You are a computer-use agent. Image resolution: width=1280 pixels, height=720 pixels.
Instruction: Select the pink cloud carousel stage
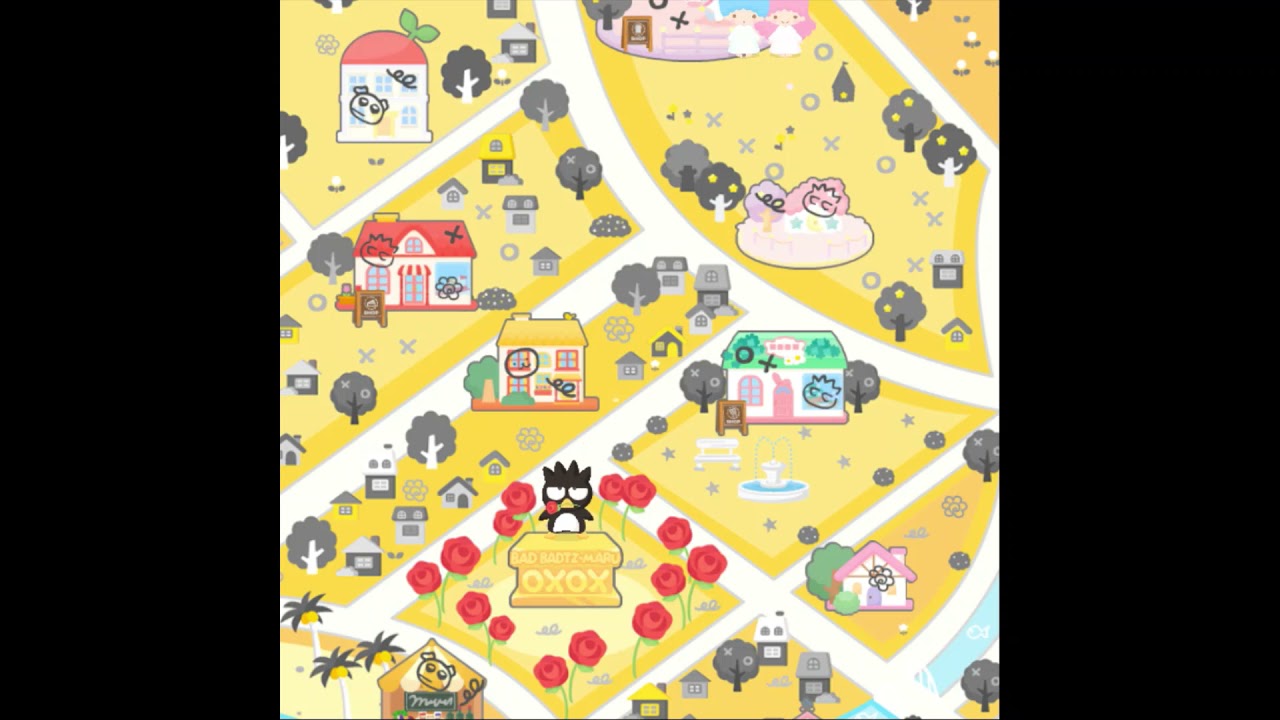click(805, 226)
